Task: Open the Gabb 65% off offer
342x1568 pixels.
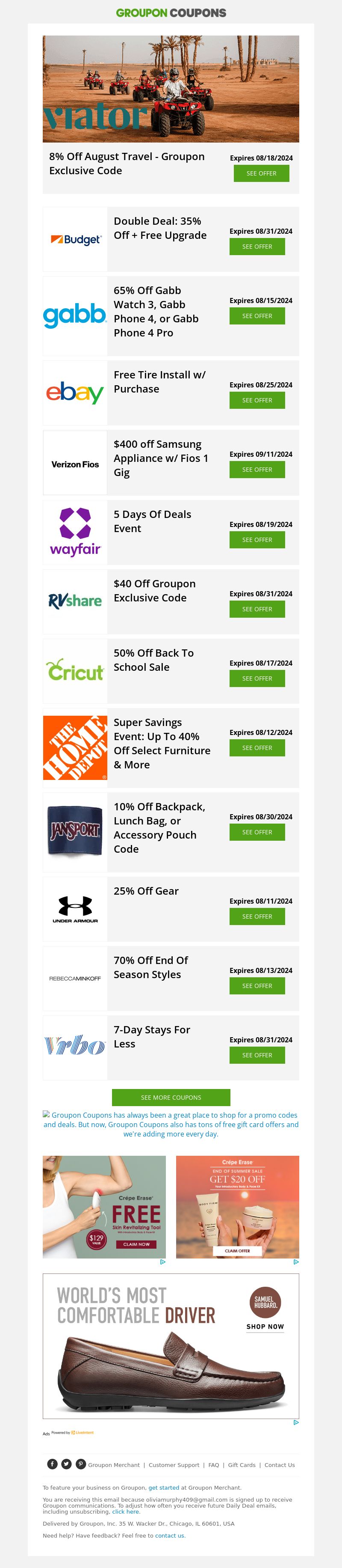Action: pos(257,316)
